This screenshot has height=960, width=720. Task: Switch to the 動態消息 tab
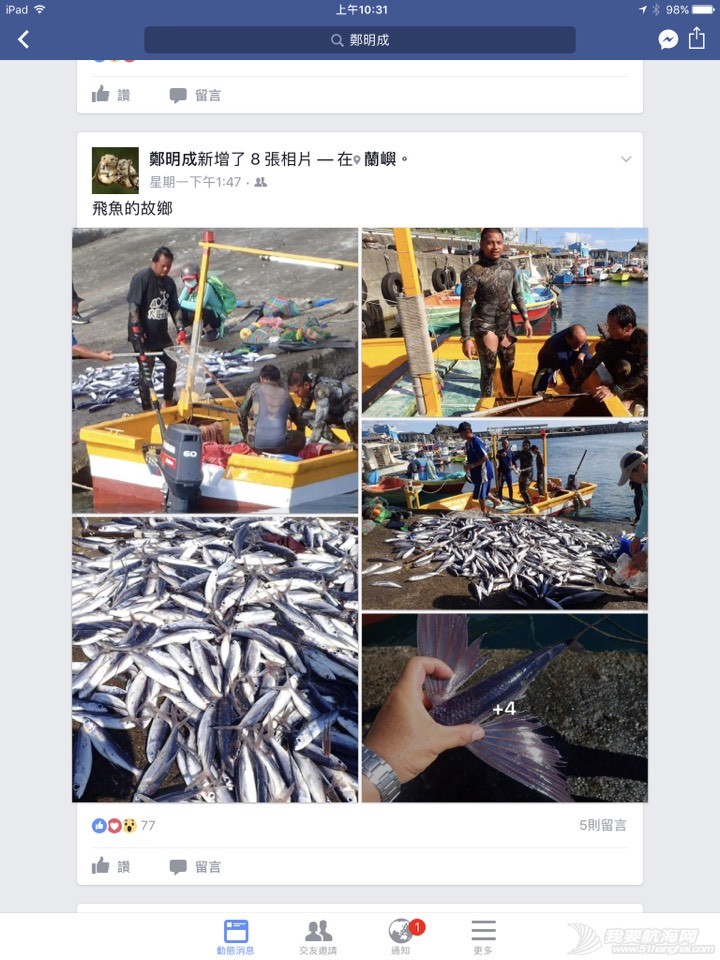coord(236,937)
